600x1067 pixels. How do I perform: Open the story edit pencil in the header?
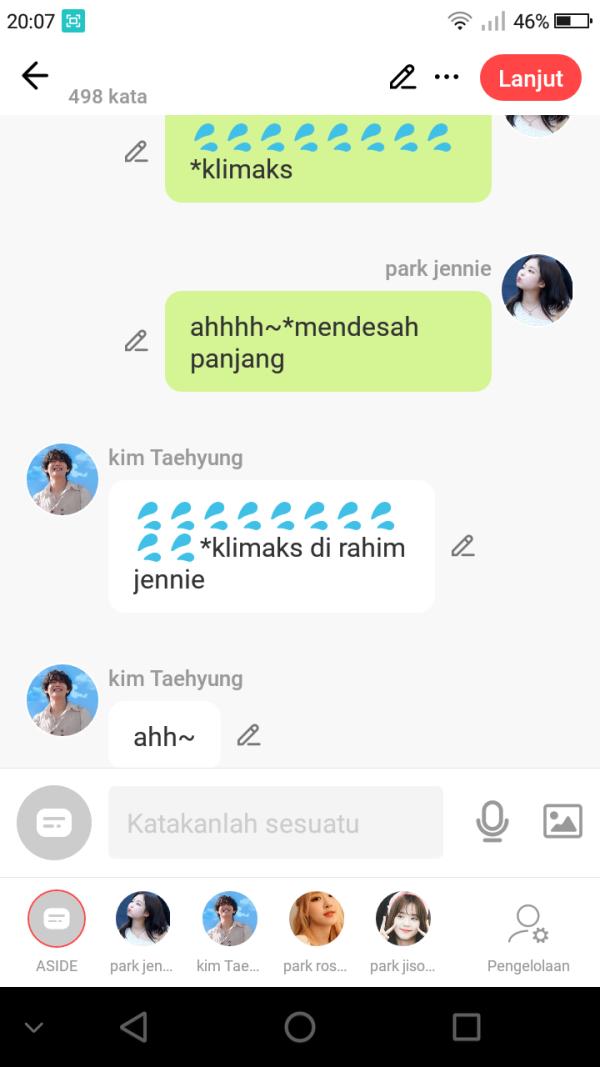pyautogui.click(x=402, y=77)
